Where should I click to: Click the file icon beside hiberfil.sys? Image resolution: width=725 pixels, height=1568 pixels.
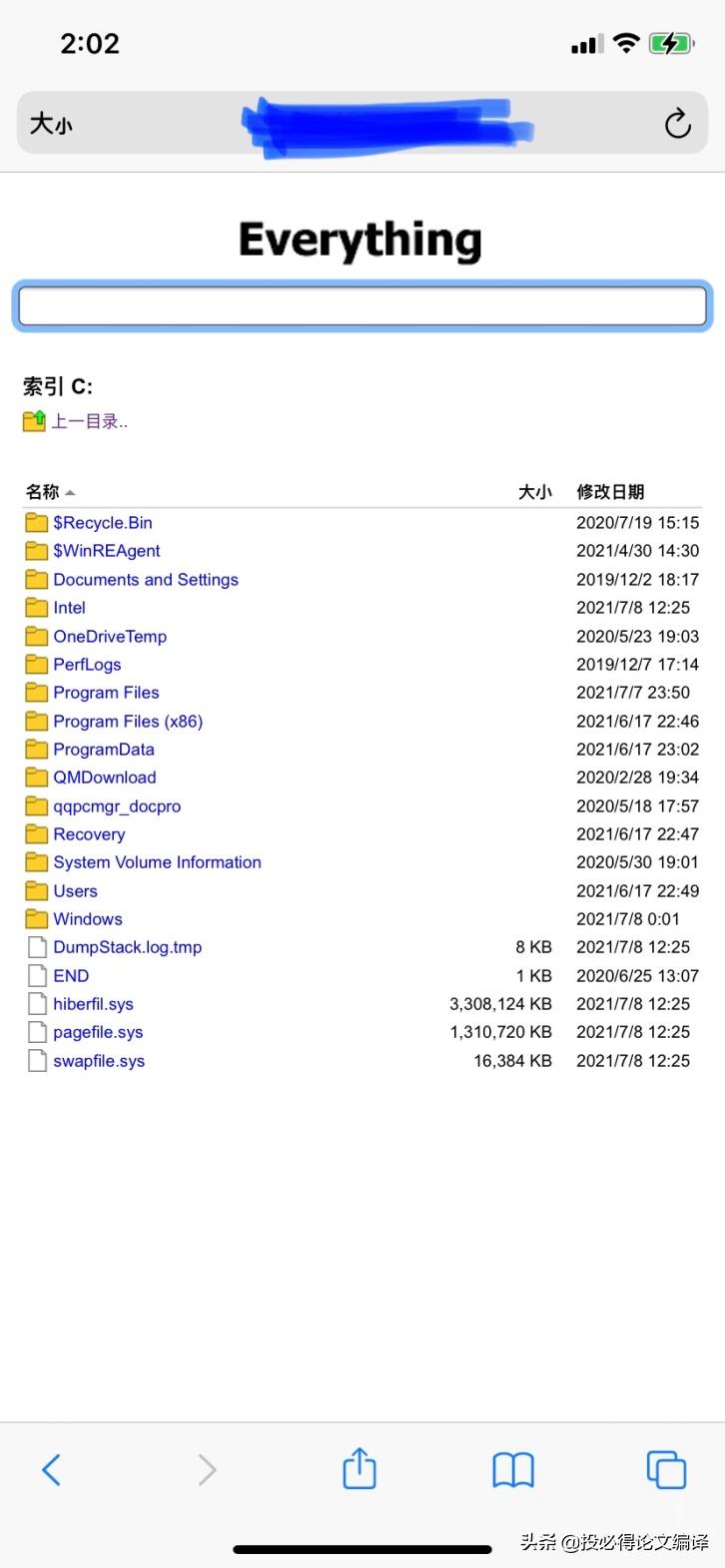(36, 1003)
